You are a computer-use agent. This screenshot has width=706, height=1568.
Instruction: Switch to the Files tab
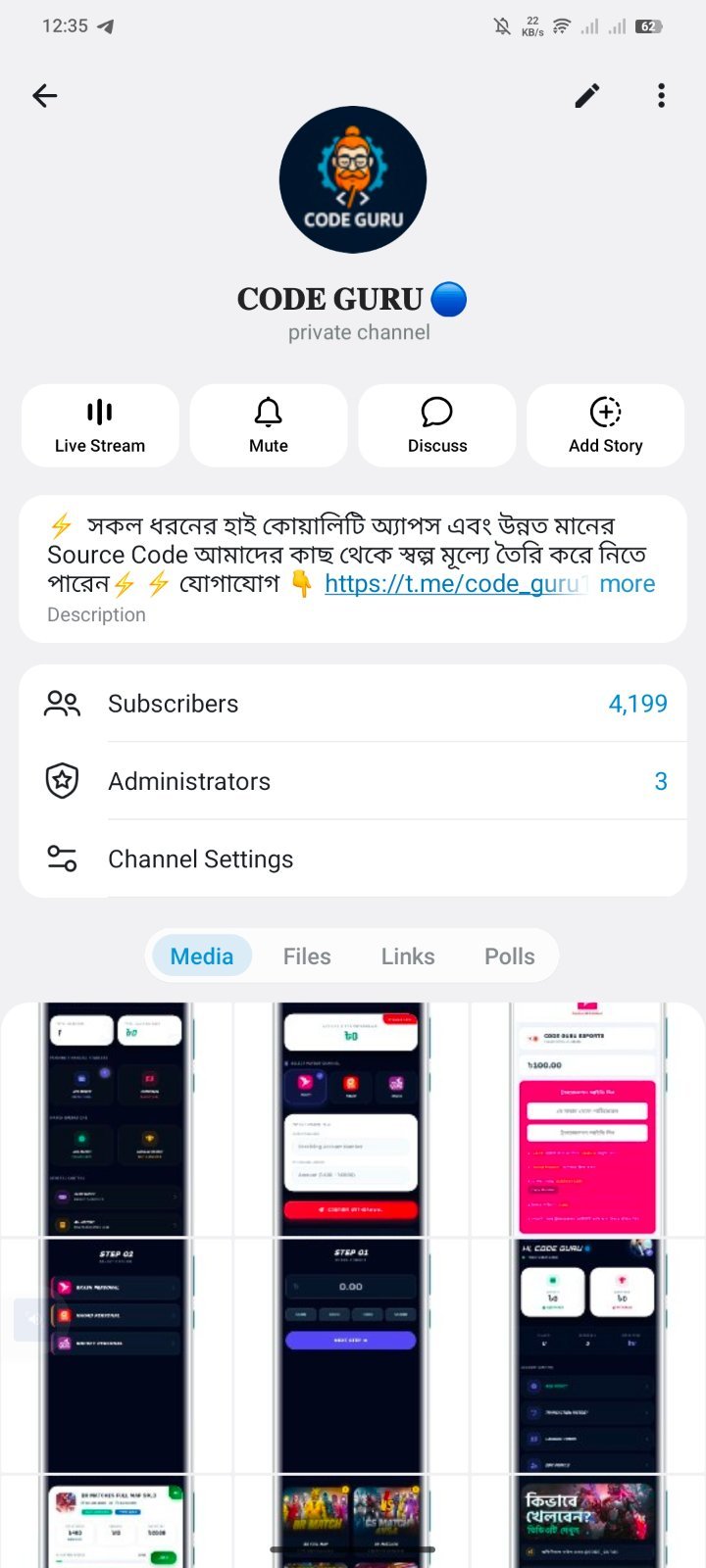pos(307,956)
